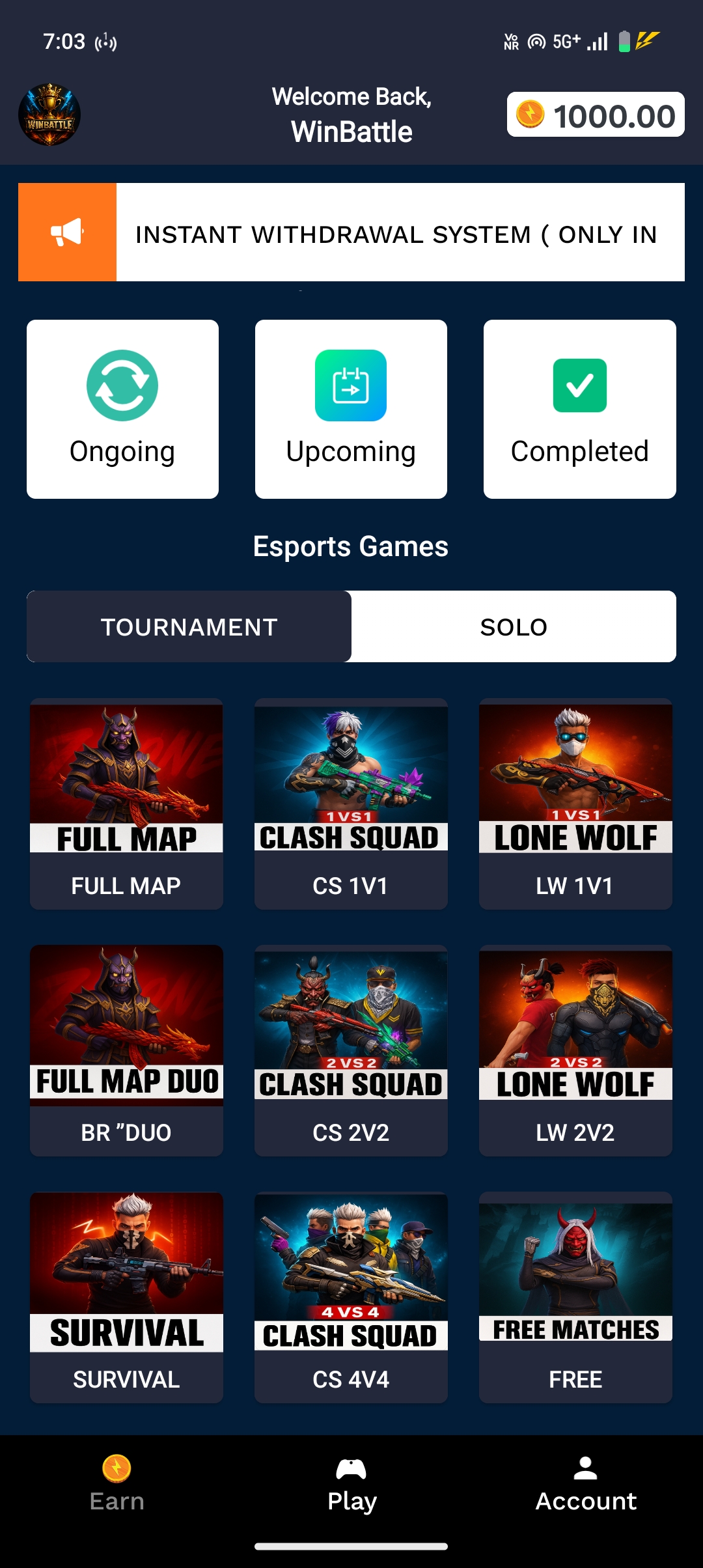Open the FULL MAP game card
The height and width of the screenshot is (1568, 703).
[x=126, y=804]
